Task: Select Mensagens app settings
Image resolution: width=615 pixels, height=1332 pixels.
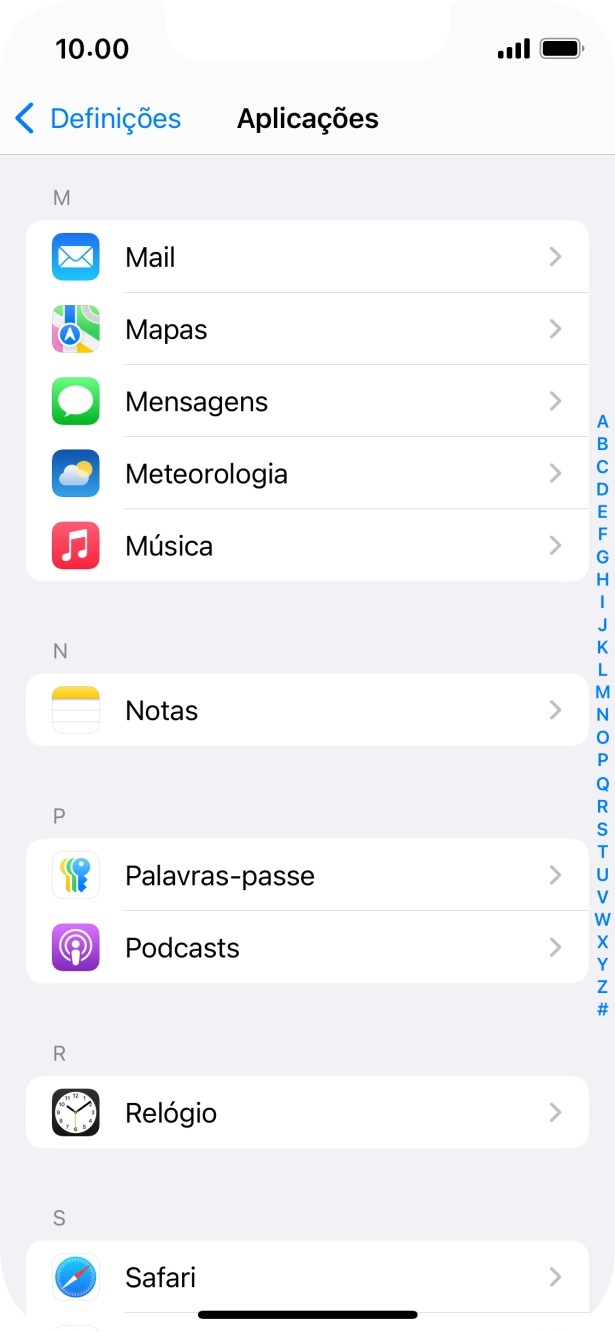Action: [x=306, y=402]
